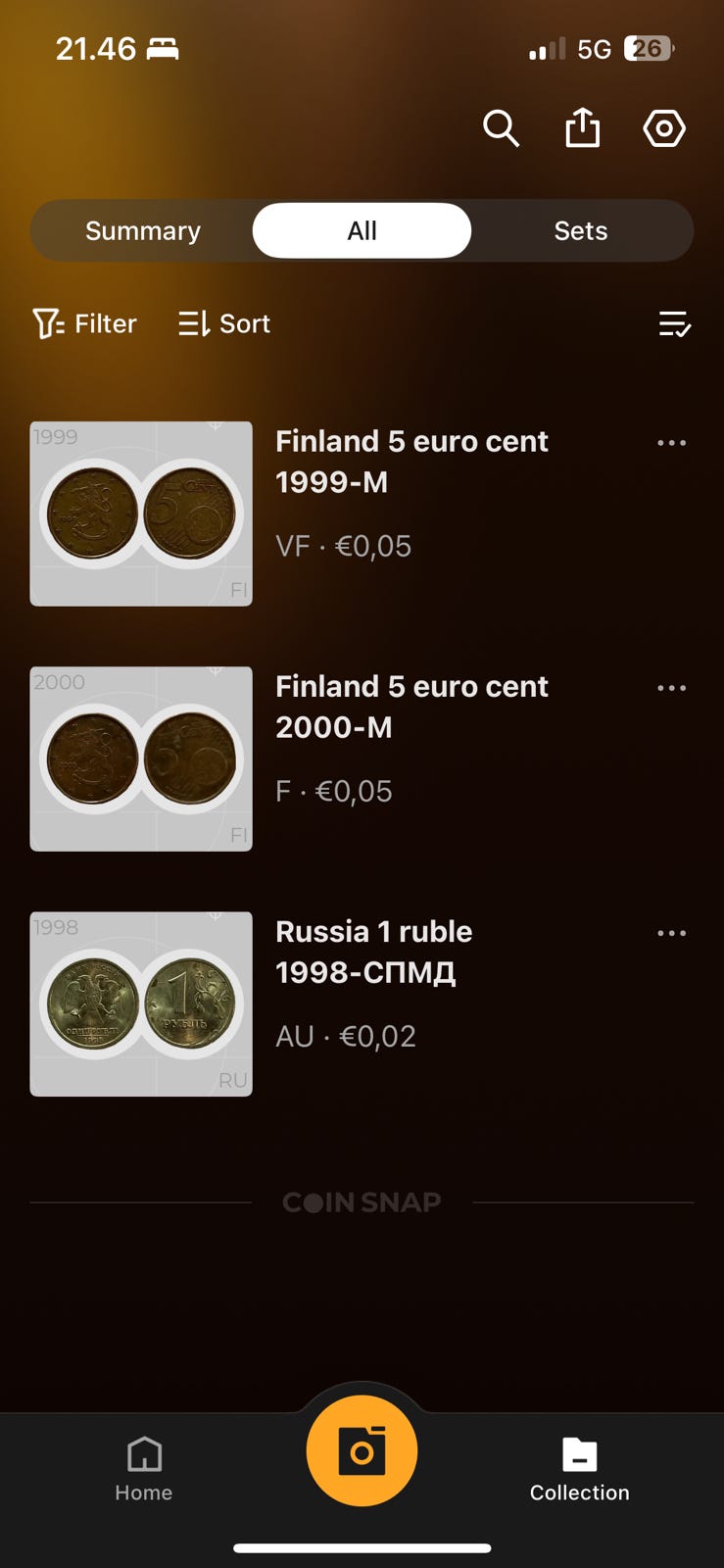724x1568 pixels.
Task: Open the Finland 5 euro cent 2000-M coin
Action: pos(411,707)
